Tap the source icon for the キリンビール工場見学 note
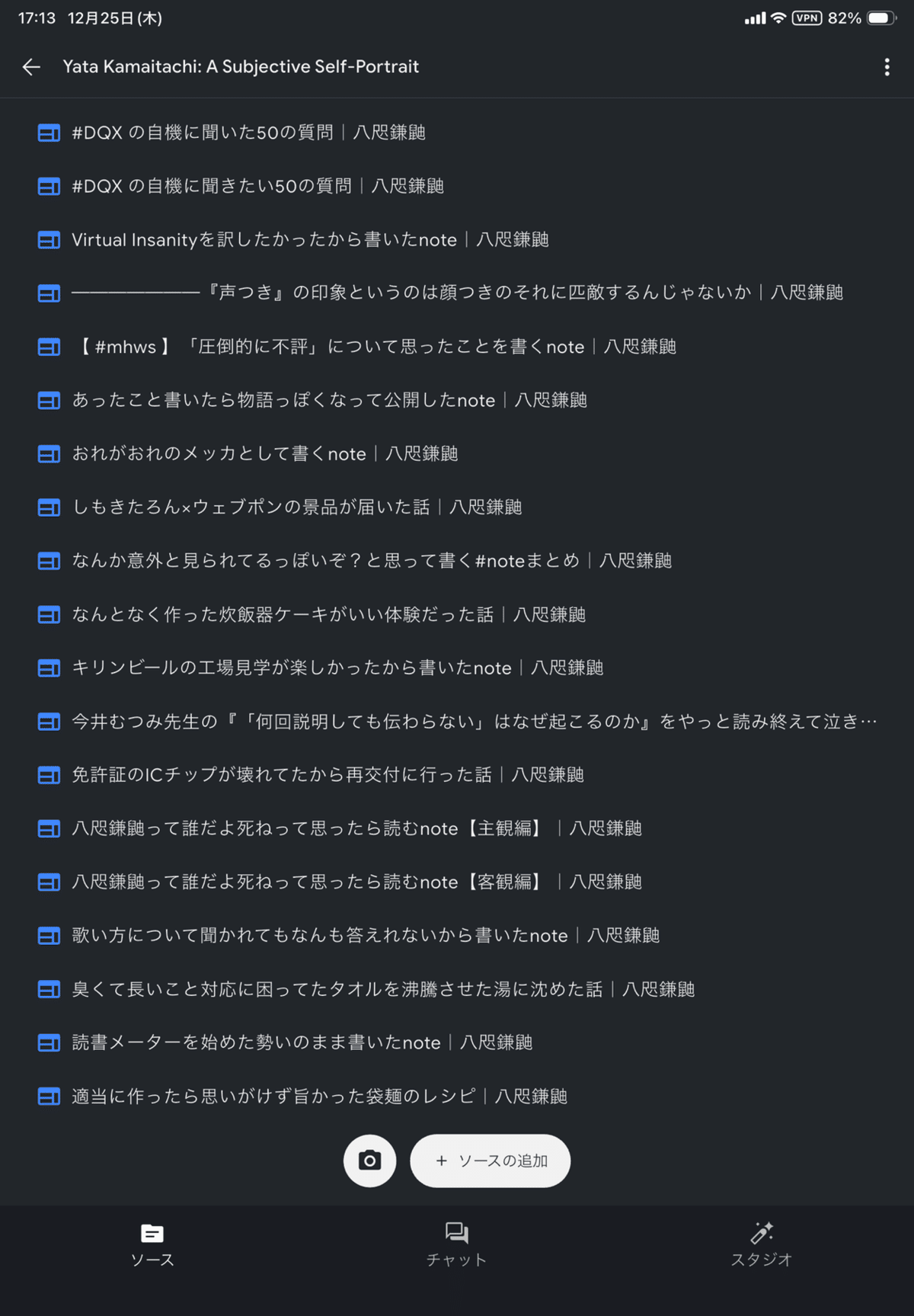The image size is (914, 1316). point(49,668)
